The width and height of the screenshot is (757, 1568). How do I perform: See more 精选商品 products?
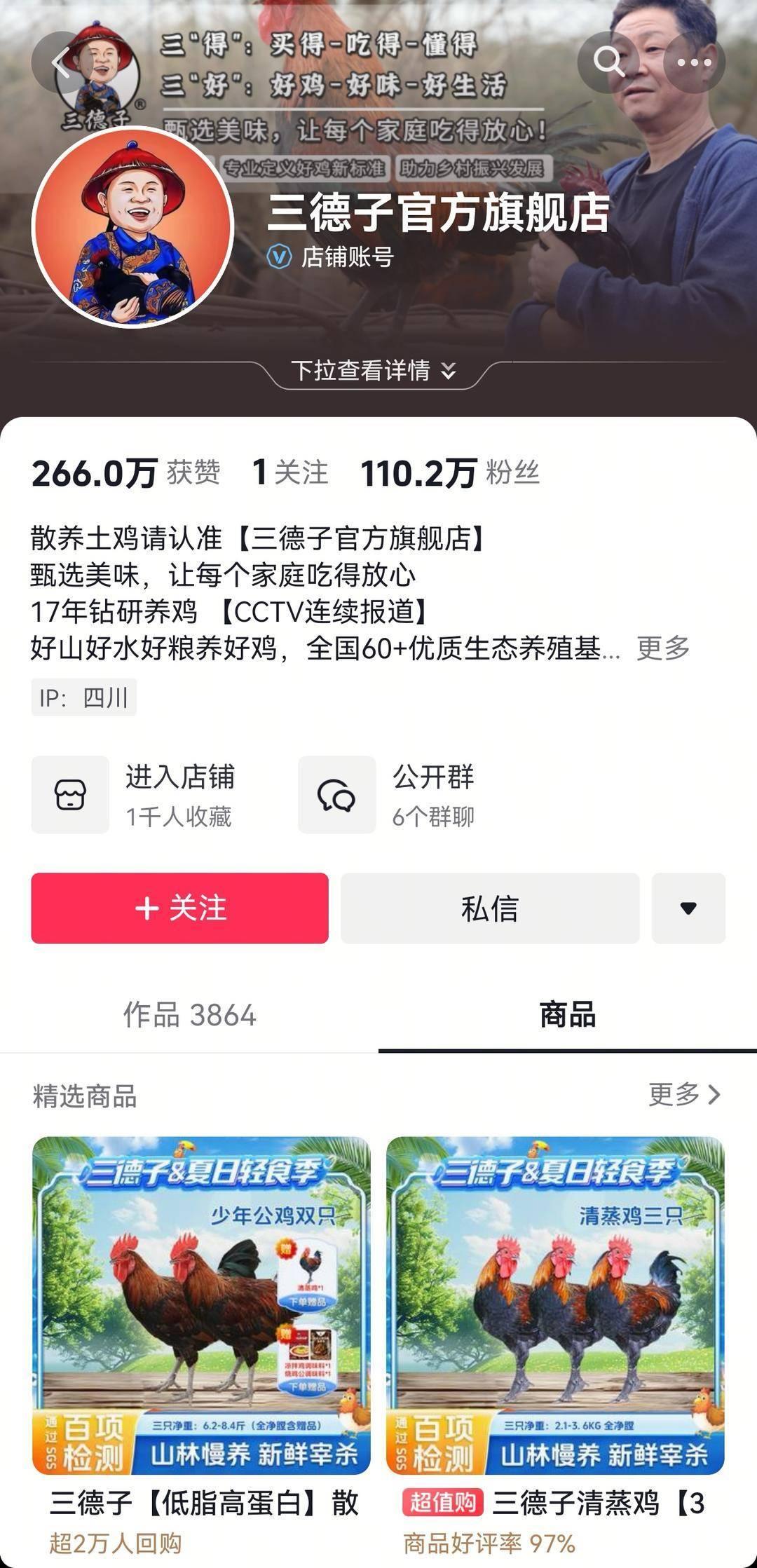[x=683, y=1094]
